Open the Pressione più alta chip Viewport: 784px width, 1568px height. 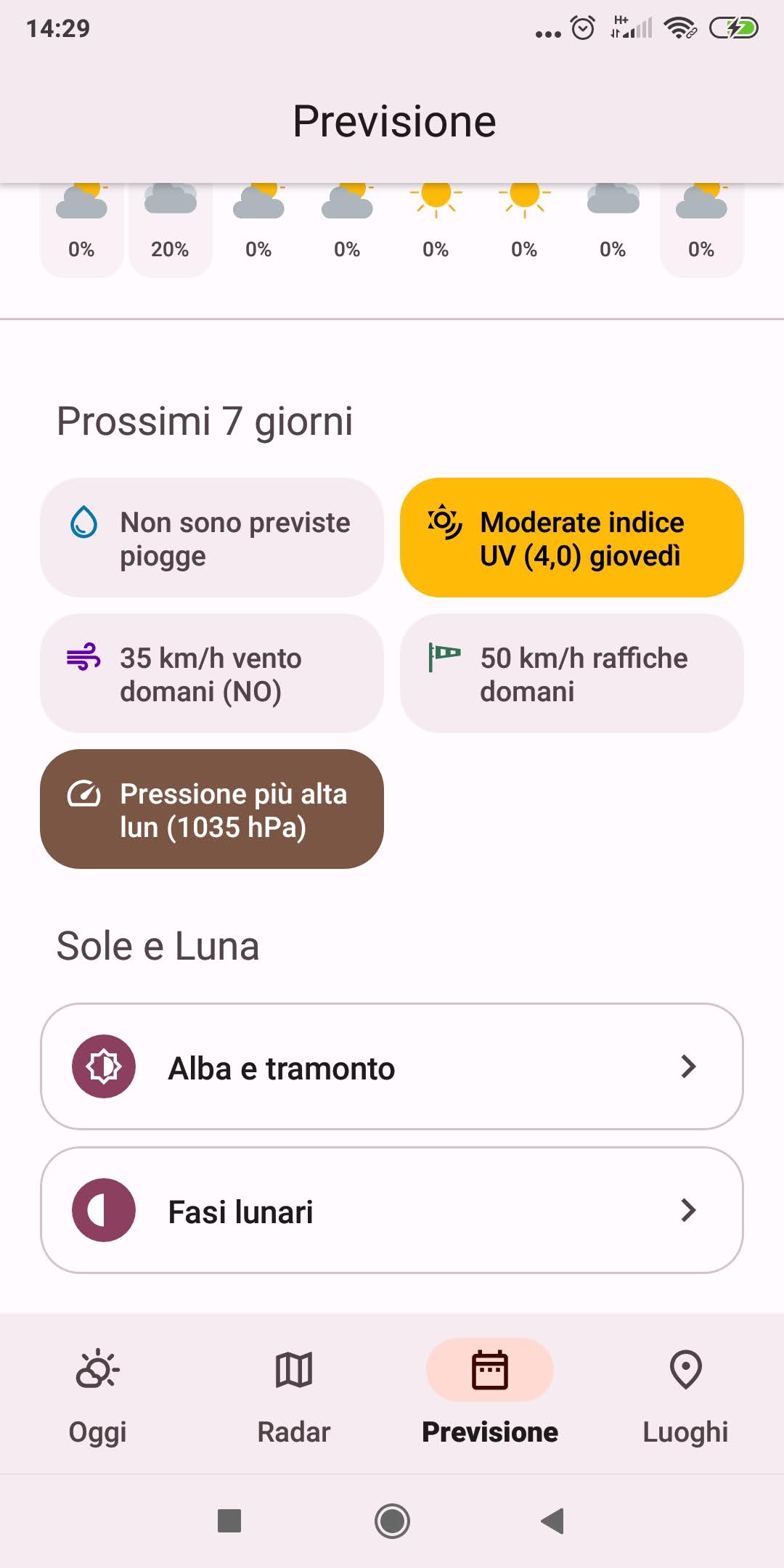coord(211,809)
